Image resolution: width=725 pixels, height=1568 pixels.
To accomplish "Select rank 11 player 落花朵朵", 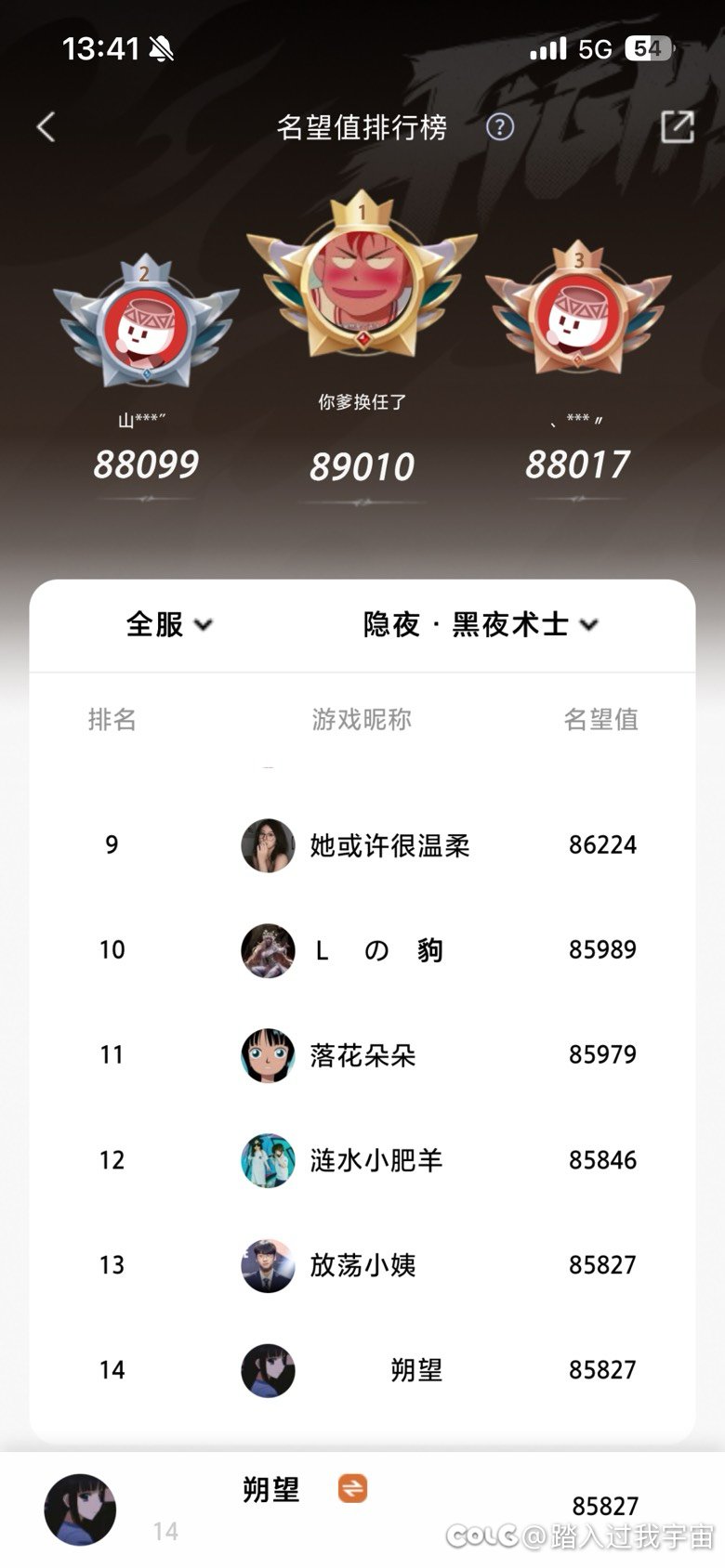I will 362,1055.
